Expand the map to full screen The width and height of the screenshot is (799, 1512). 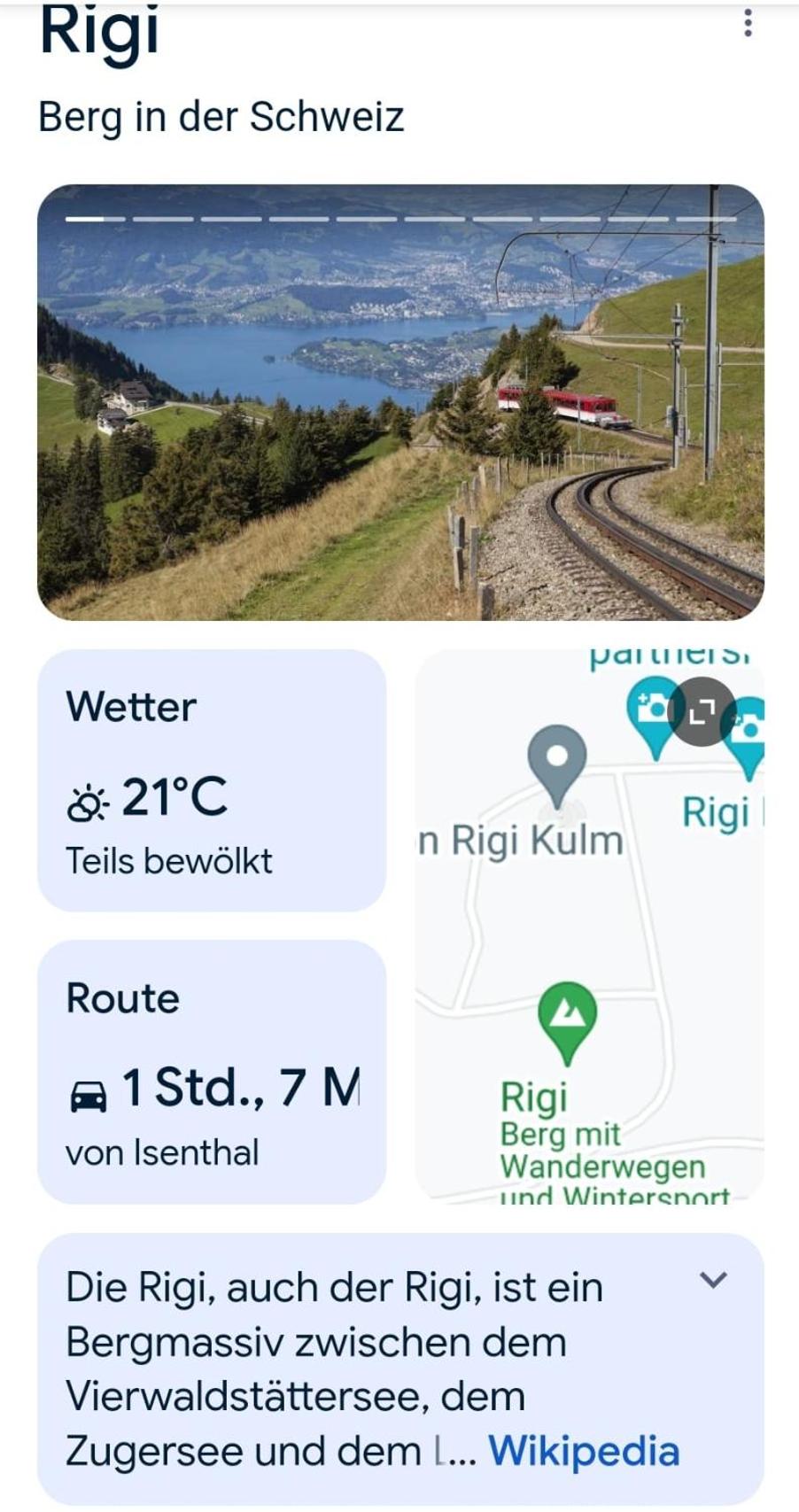[x=702, y=711]
